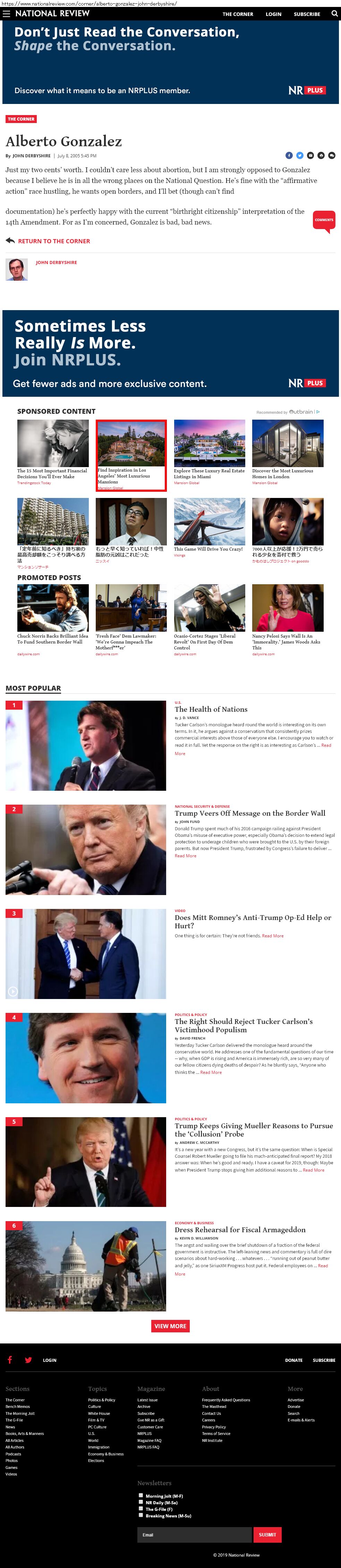Focus the newsletter Email field
341x1568 pixels.
pos(194,1534)
